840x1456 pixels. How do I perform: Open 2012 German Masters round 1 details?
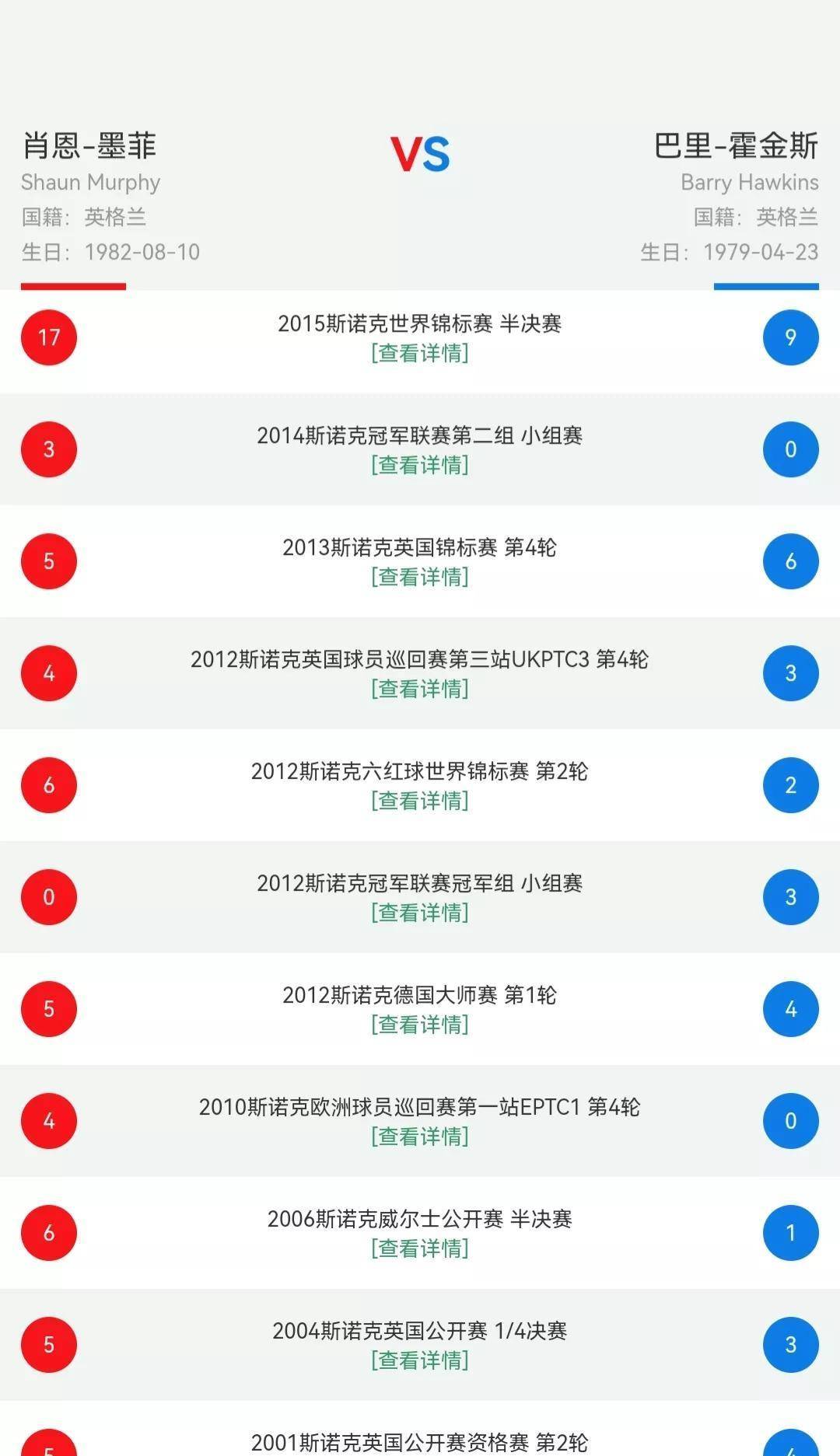[420, 1025]
